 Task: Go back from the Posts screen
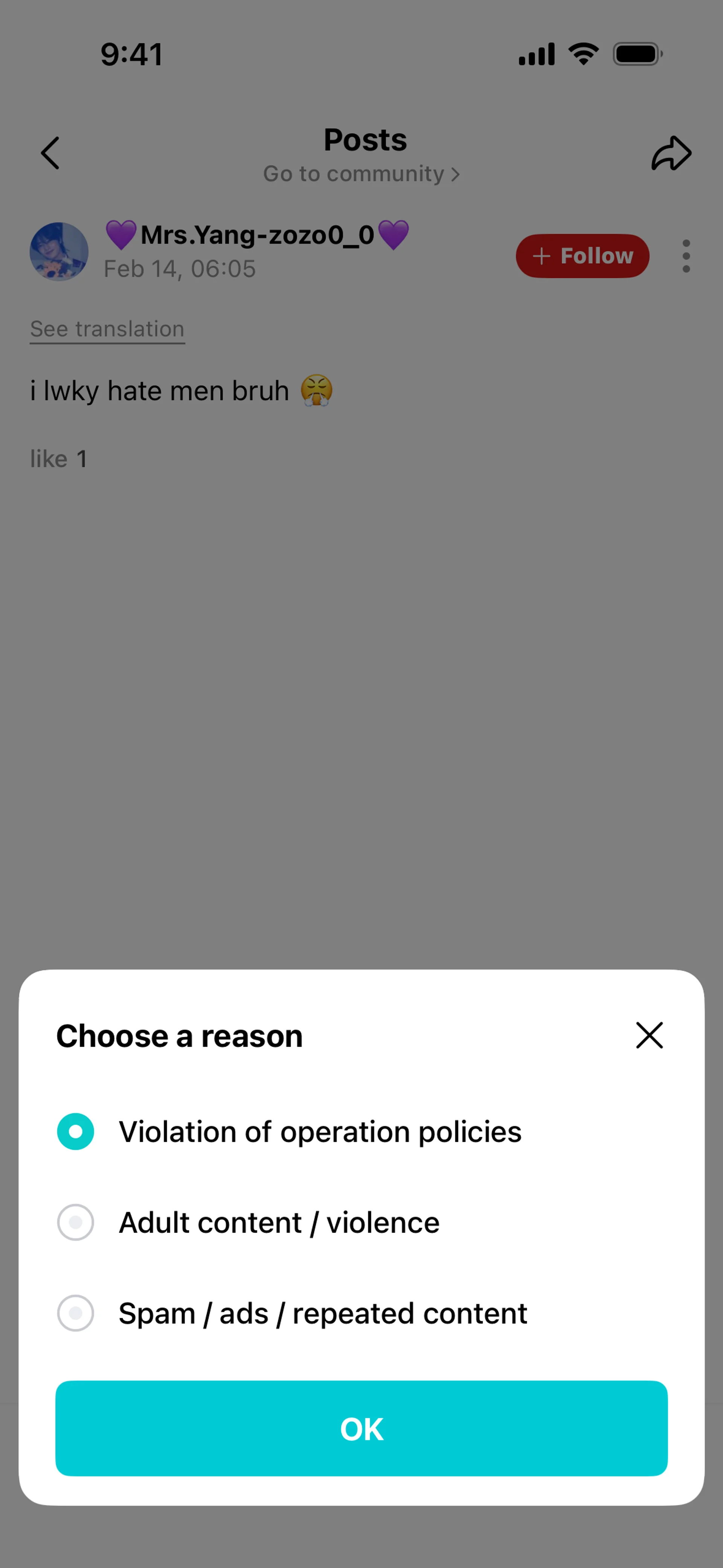click(x=50, y=153)
